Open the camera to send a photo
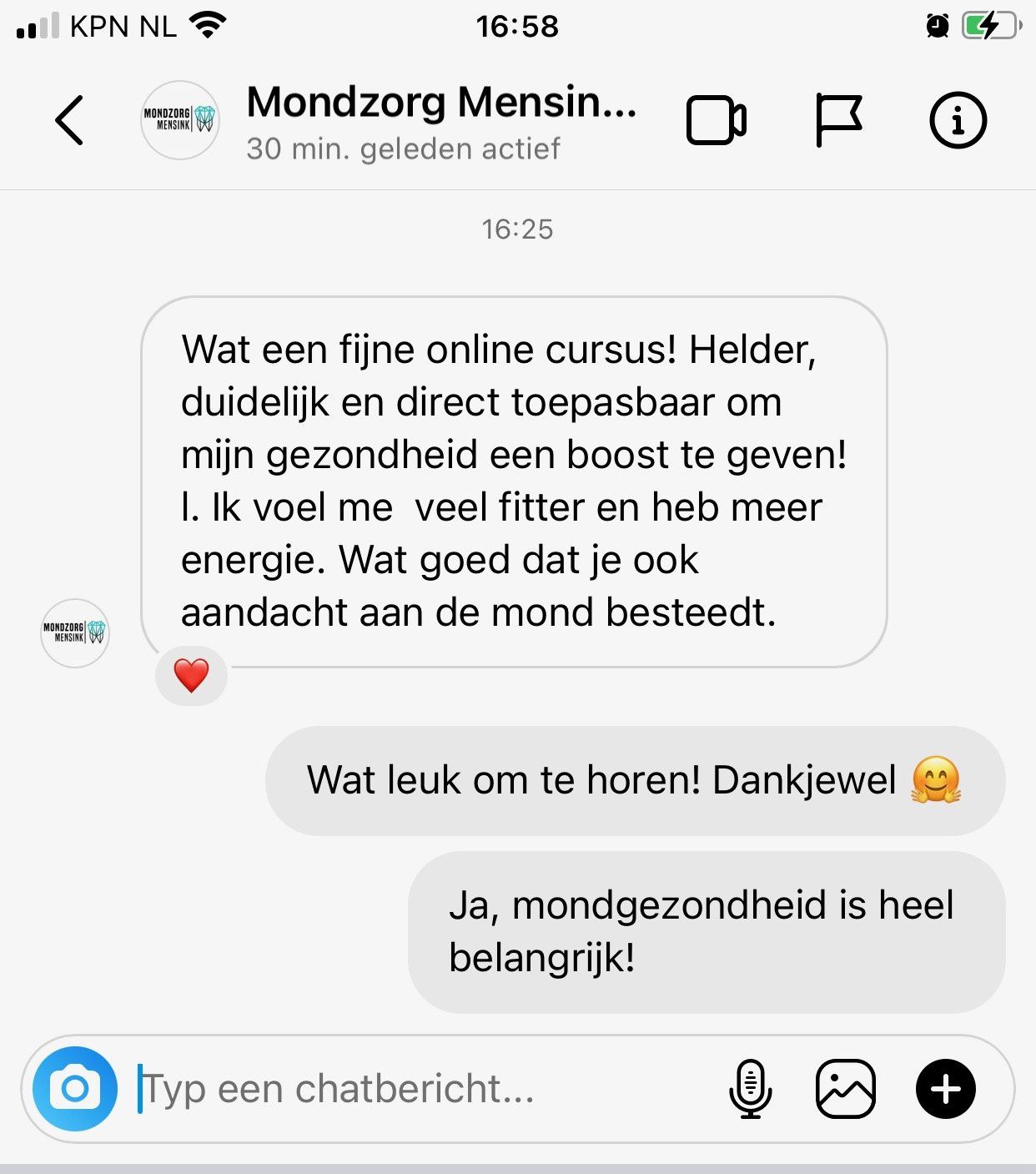Image resolution: width=1036 pixels, height=1174 pixels. (x=75, y=1088)
